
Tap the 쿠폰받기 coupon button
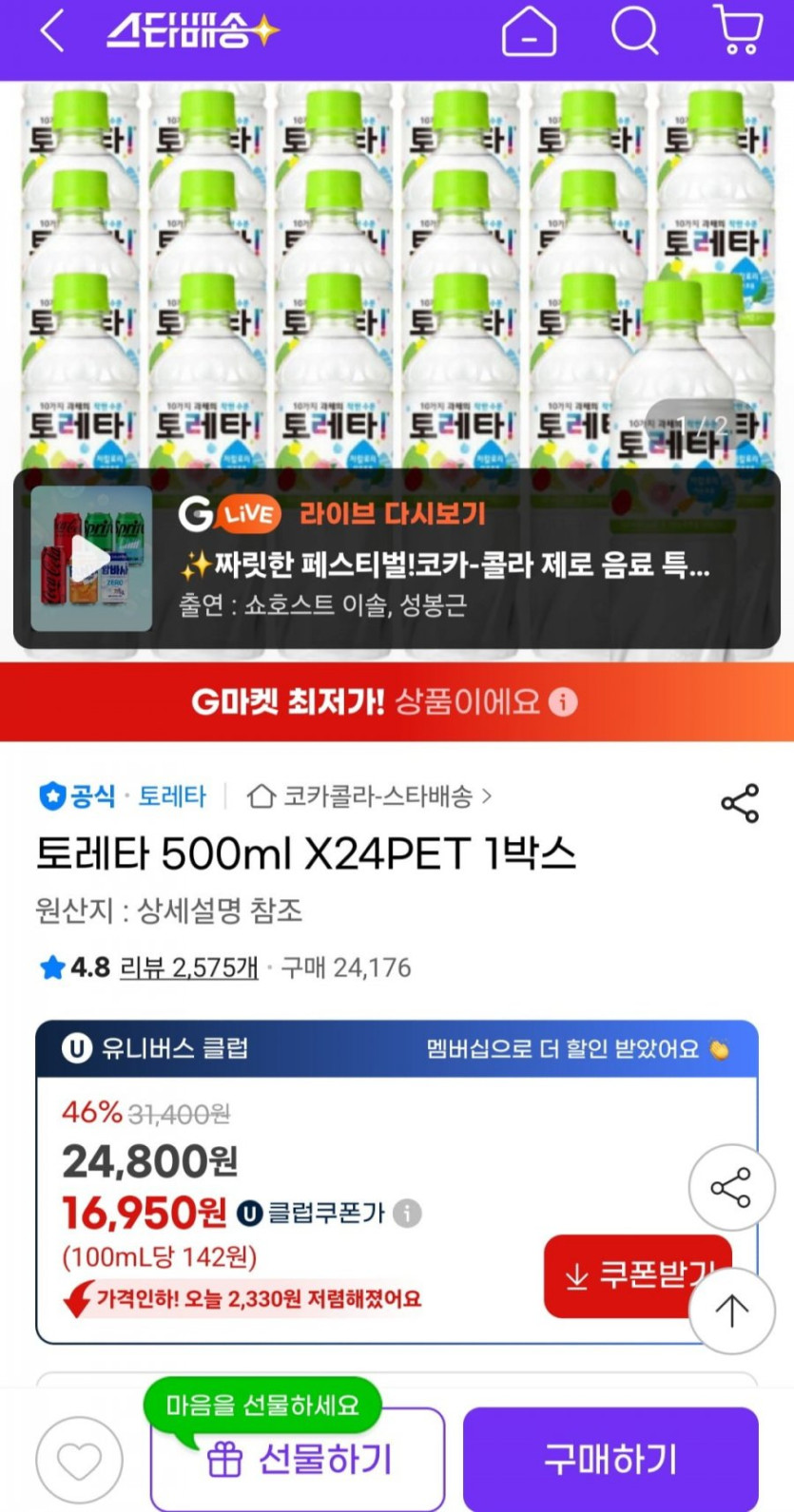pyautogui.click(x=638, y=1275)
